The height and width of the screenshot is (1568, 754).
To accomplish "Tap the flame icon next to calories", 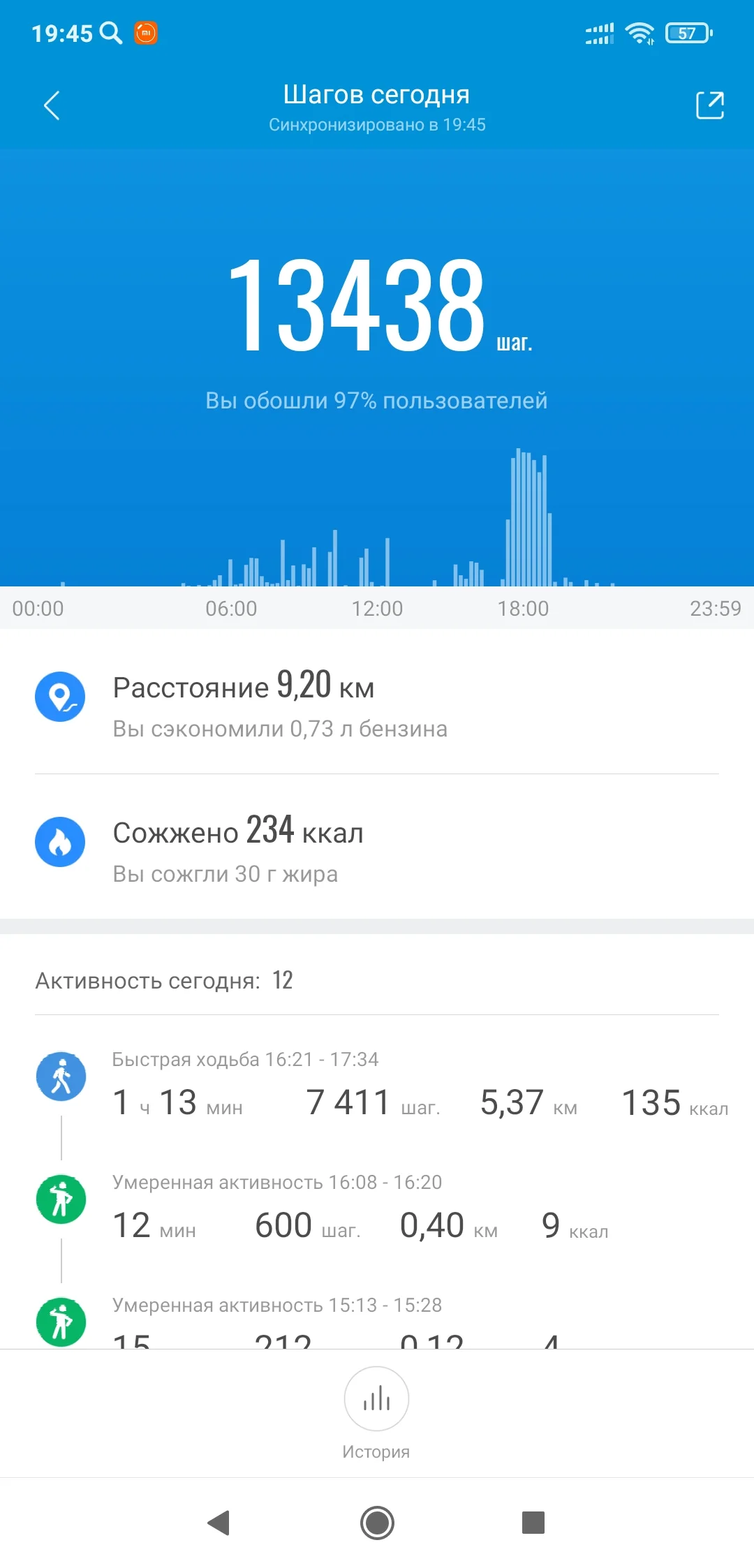I will [x=61, y=841].
